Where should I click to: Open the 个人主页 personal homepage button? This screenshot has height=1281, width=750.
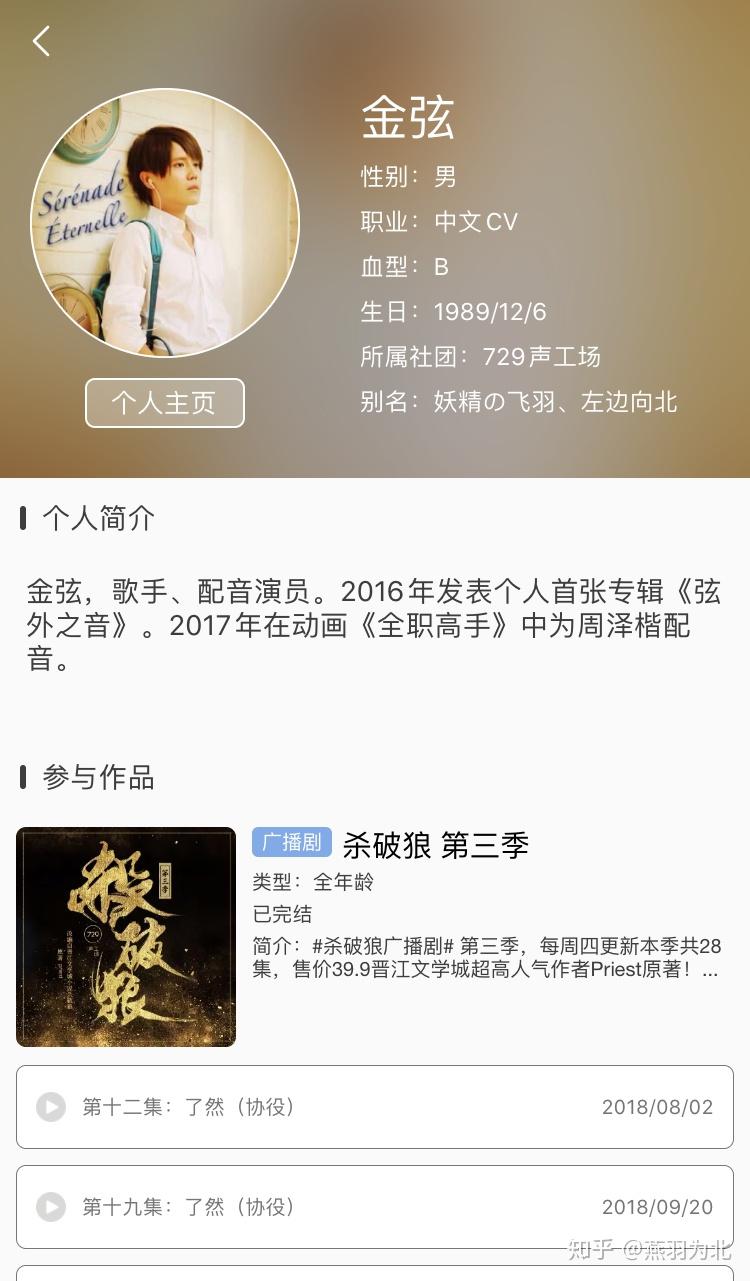pos(164,403)
